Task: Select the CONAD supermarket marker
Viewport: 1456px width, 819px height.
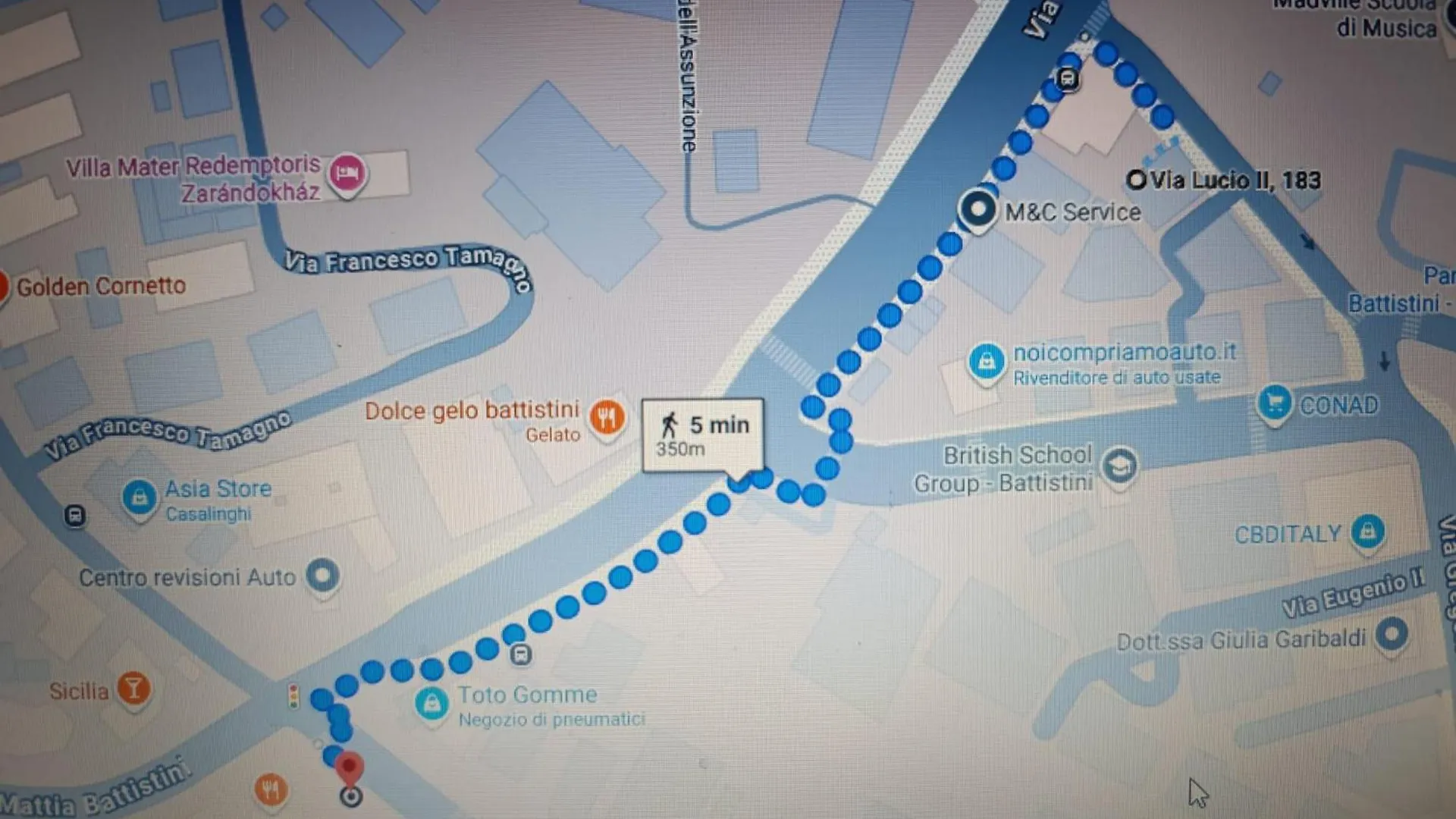Action: 1274,403
